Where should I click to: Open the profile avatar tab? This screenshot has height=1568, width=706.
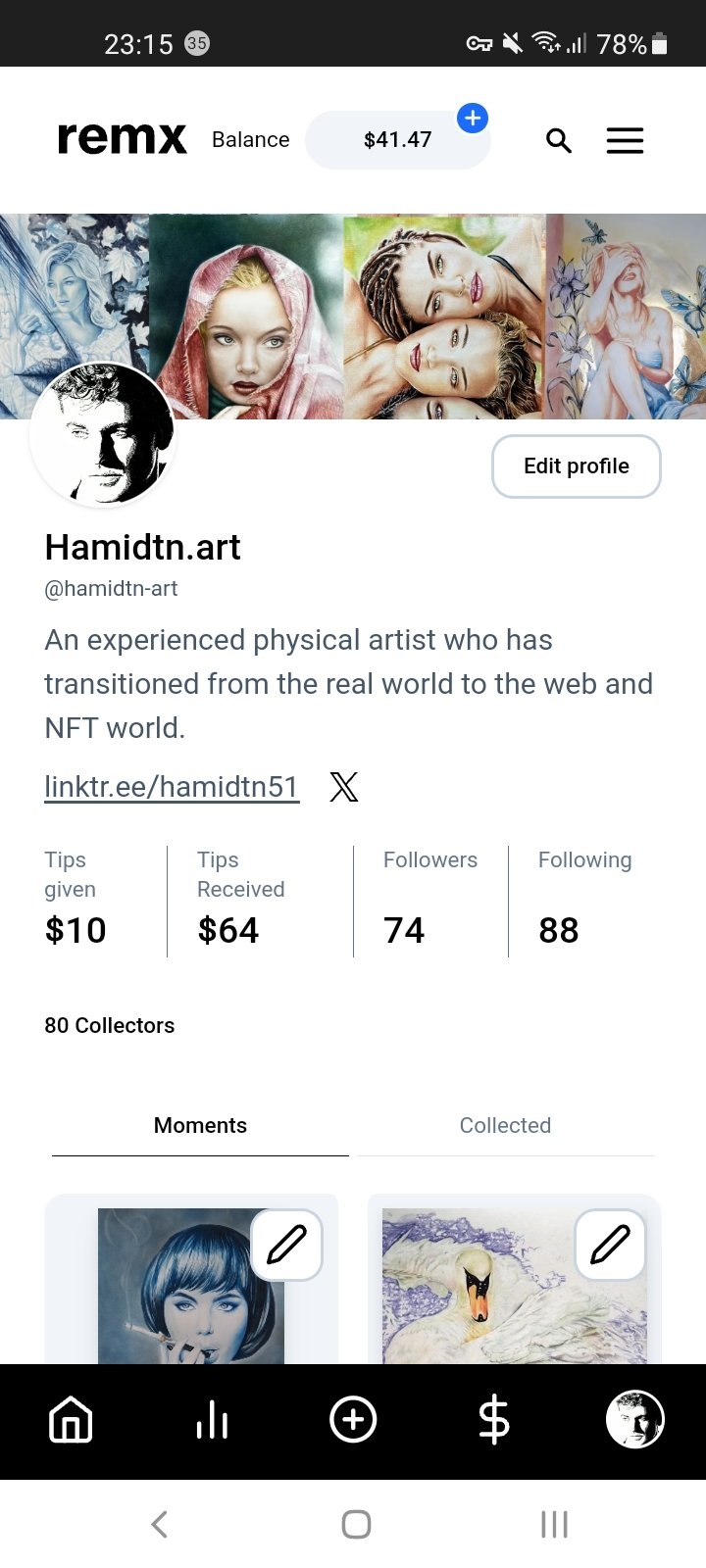[634, 1420]
